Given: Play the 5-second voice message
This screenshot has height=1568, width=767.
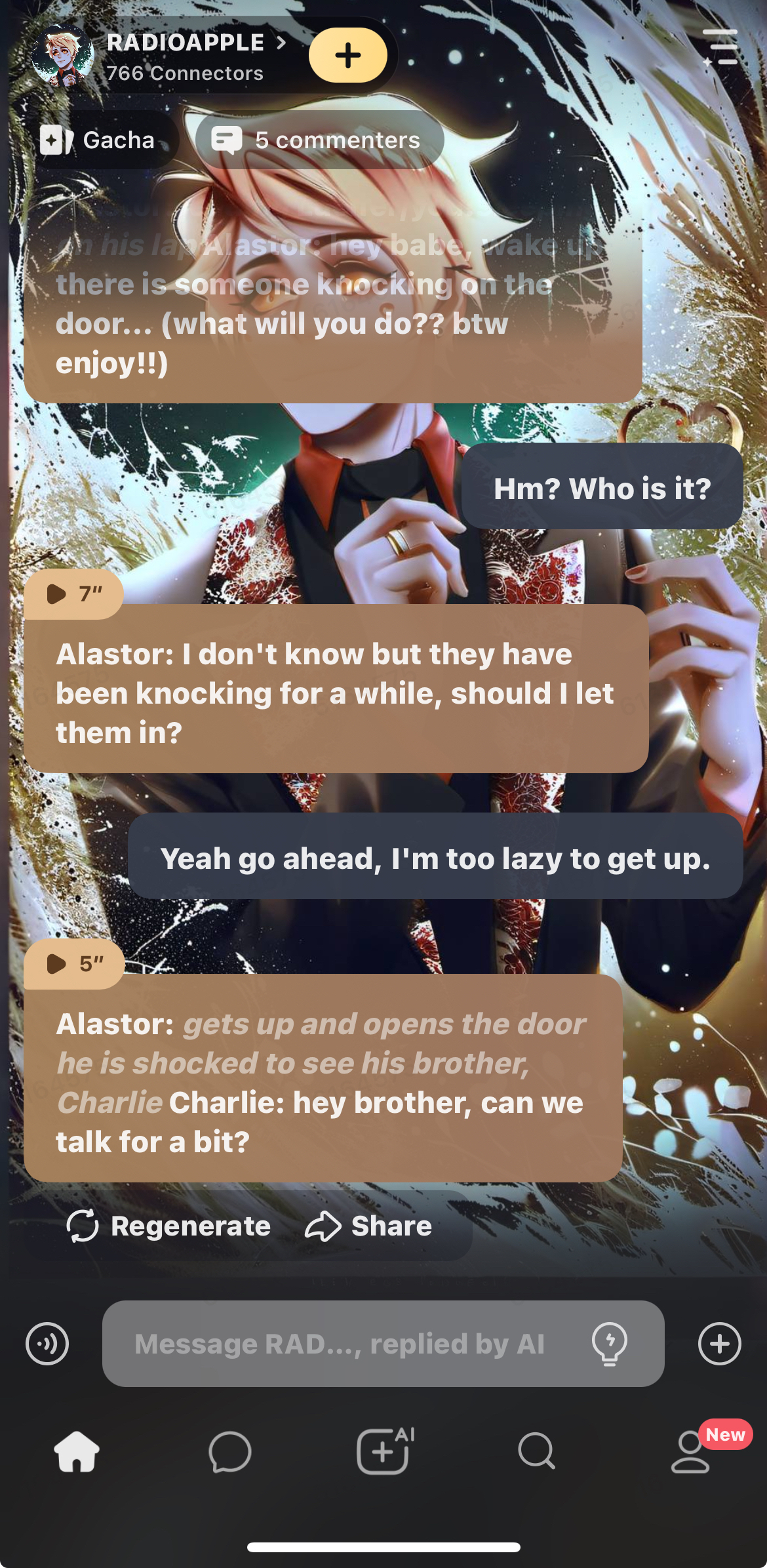Looking at the screenshot, I should click(74, 963).
